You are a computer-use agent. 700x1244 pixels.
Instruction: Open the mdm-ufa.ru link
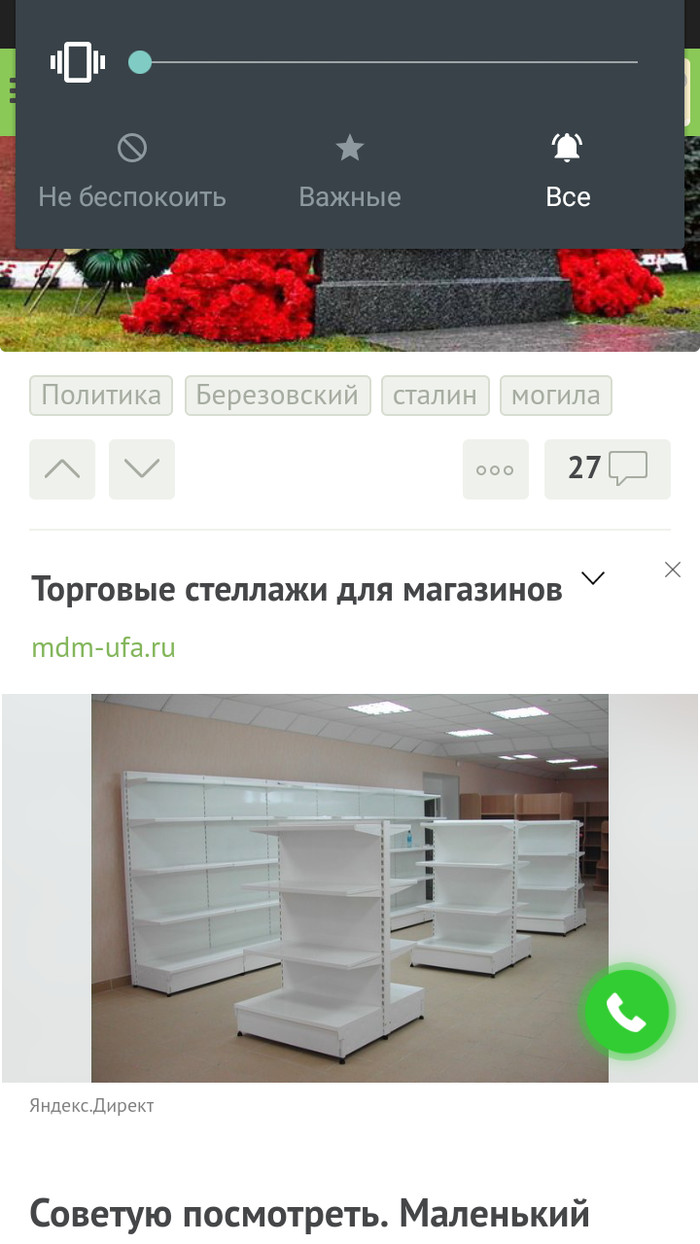point(103,647)
